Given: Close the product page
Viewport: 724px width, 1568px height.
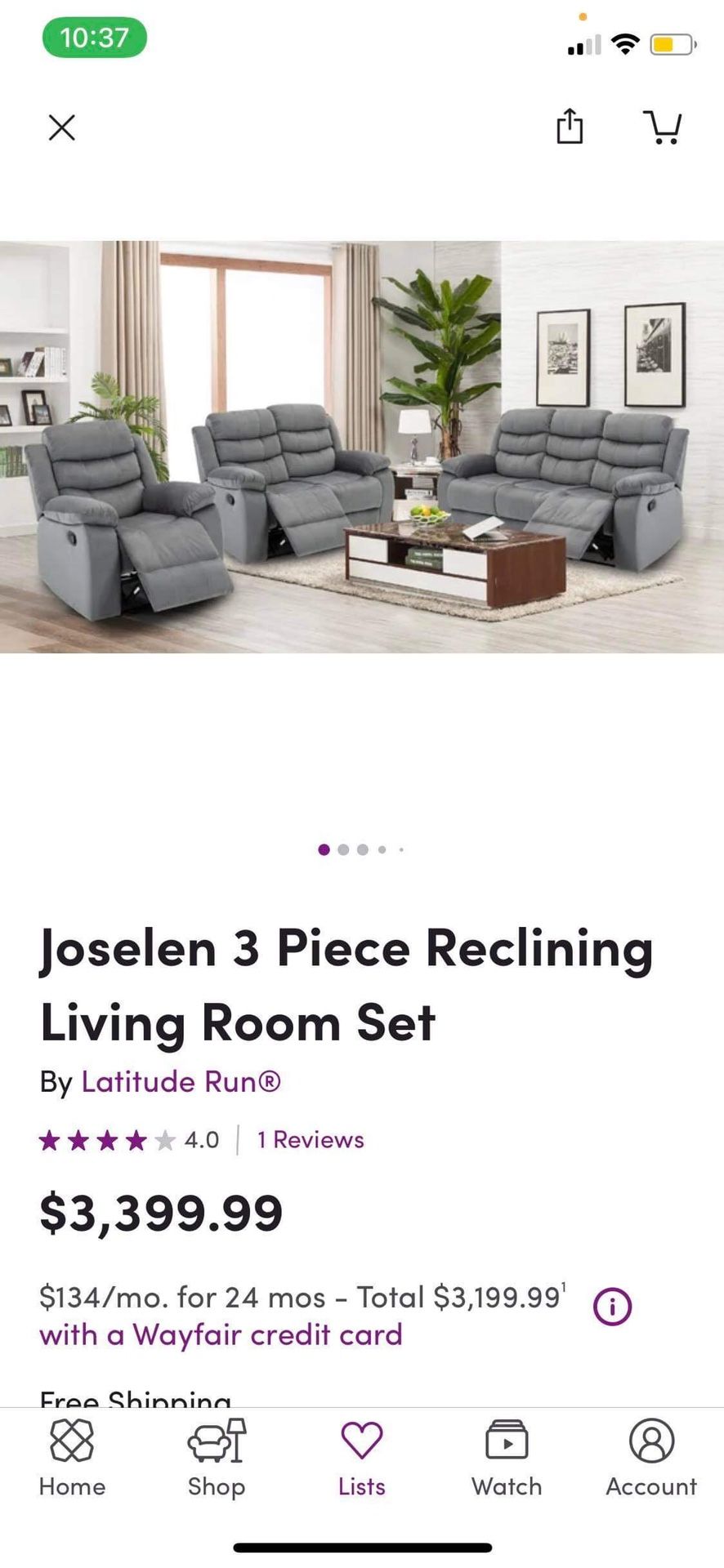Looking at the screenshot, I should [x=61, y=127].
